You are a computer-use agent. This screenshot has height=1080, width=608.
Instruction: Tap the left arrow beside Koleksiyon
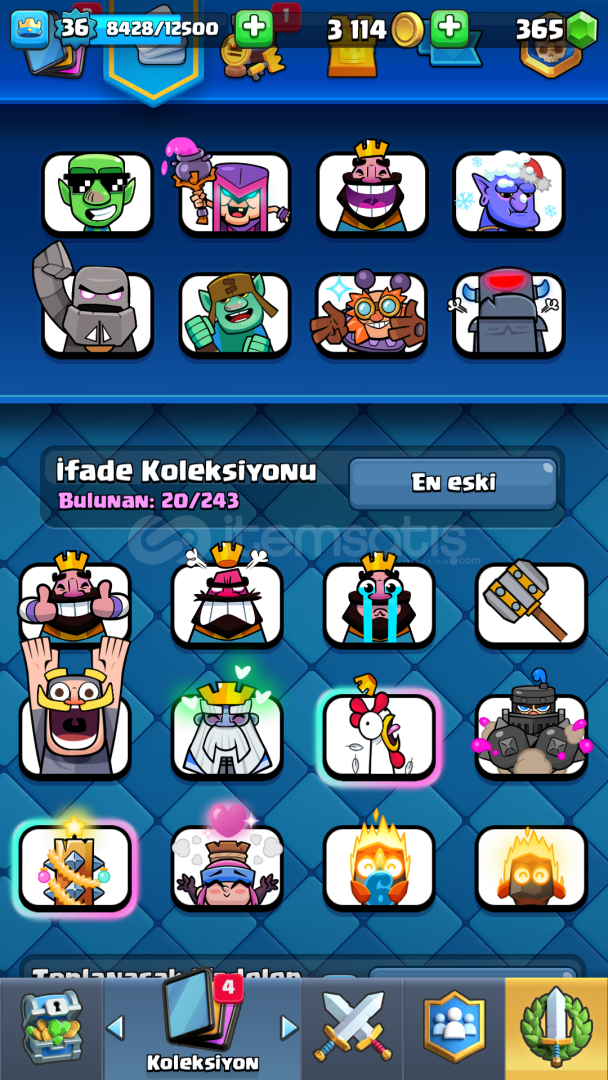coord(116,1028)
